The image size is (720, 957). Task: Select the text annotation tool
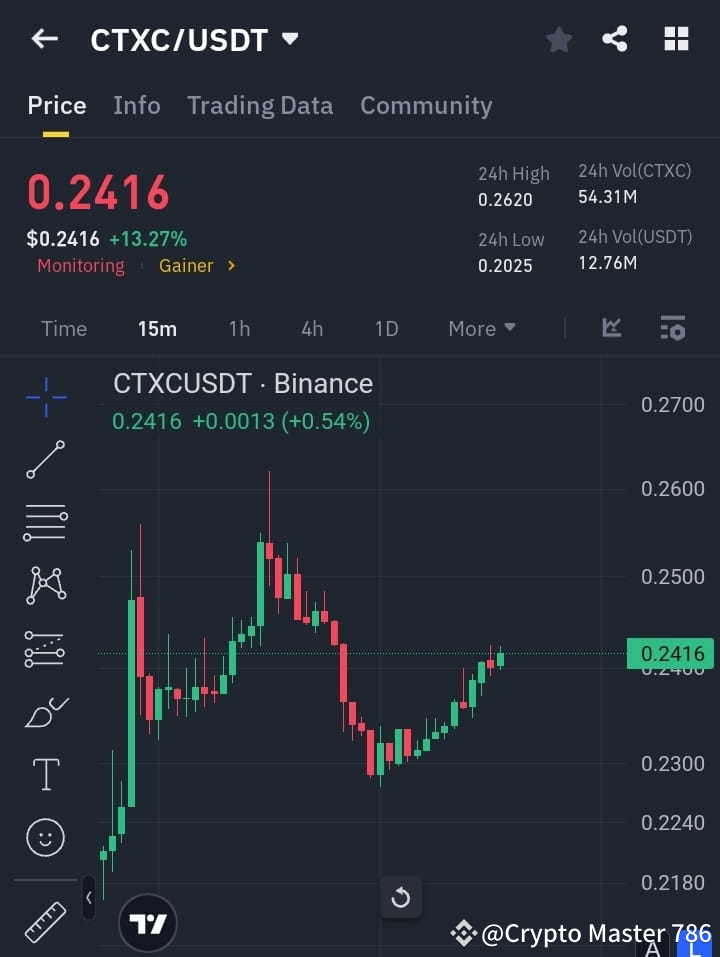(x=45, y=774)
